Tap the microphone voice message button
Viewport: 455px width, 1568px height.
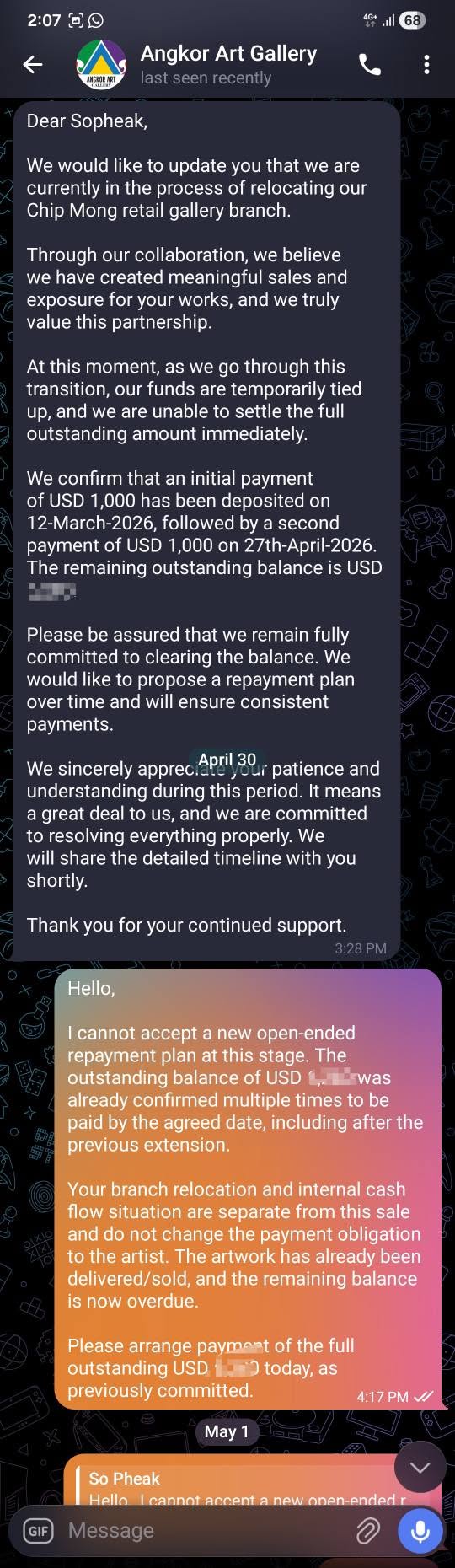point(420,1530)
